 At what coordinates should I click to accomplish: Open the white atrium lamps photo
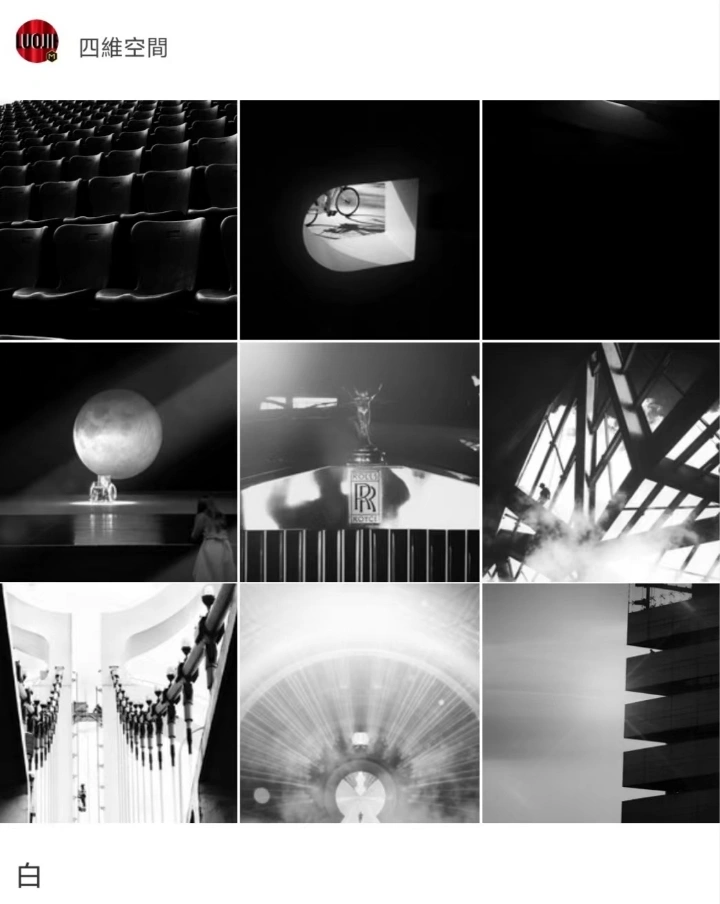[118, 704]
